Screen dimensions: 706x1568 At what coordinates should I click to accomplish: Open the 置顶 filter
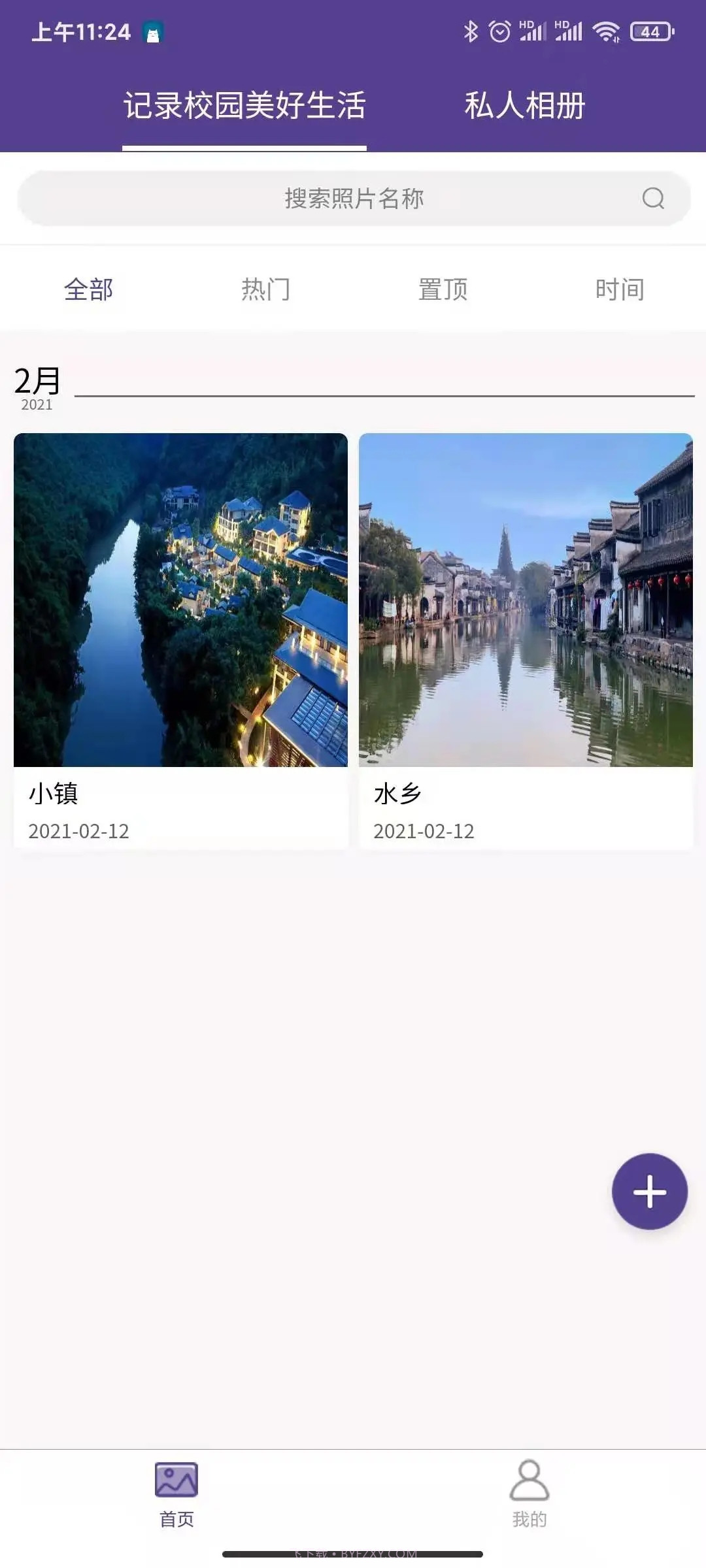tap(442, 289)
